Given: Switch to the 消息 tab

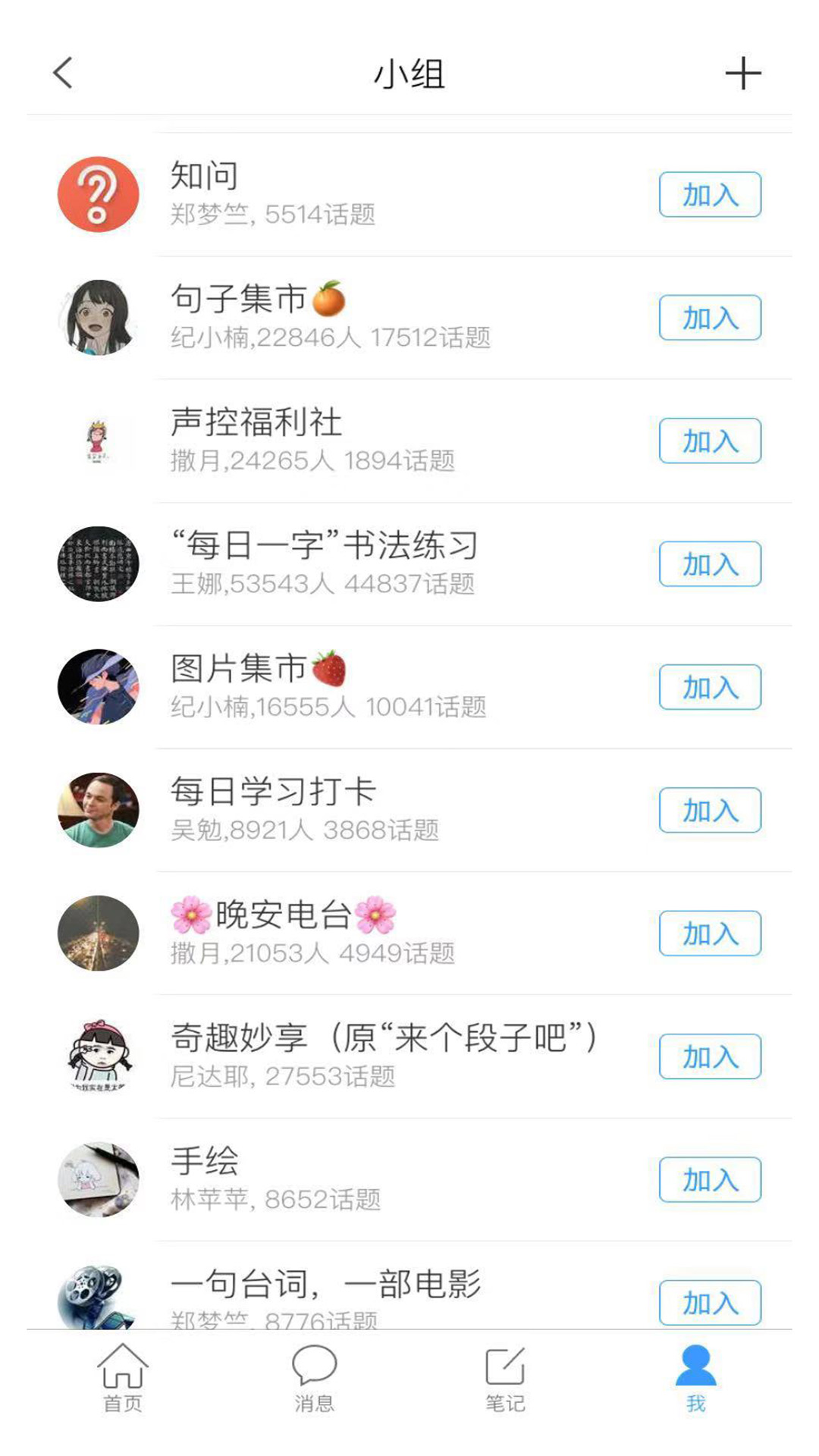Looking at the screenshot, I should [314, 1378].
